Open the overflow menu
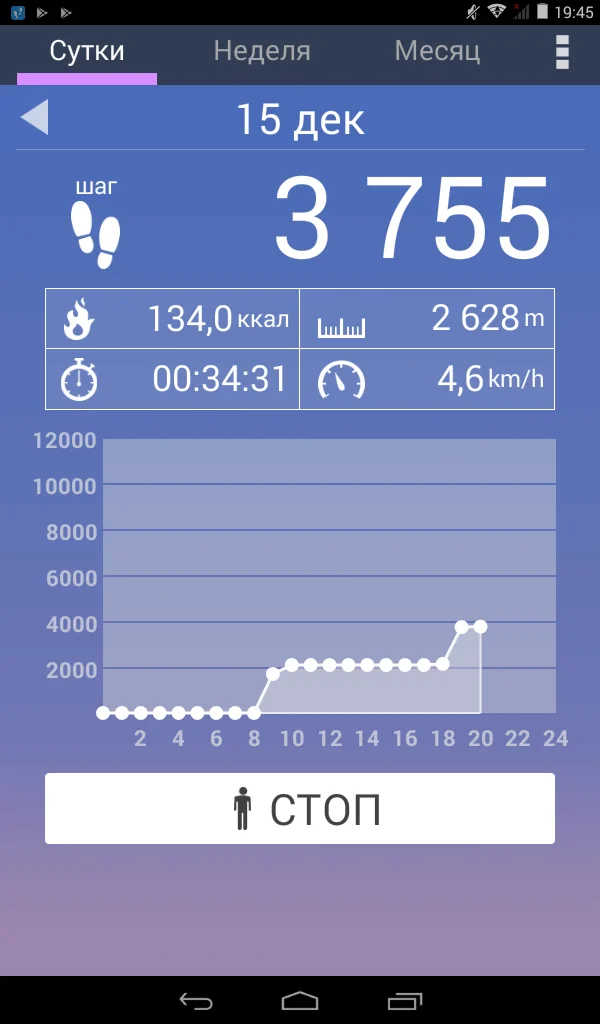 coord(562,52)
